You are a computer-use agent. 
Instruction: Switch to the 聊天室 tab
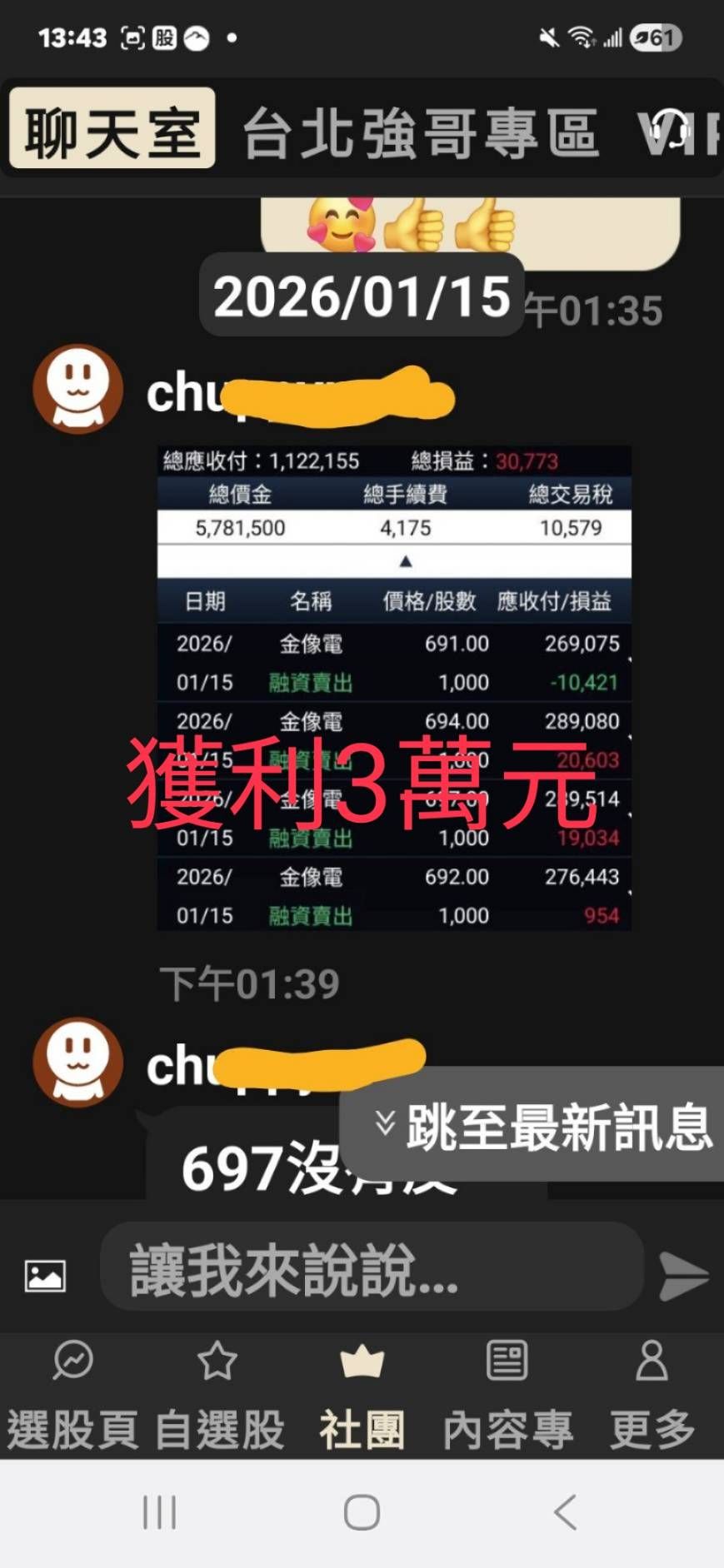(x=112, y=131)
